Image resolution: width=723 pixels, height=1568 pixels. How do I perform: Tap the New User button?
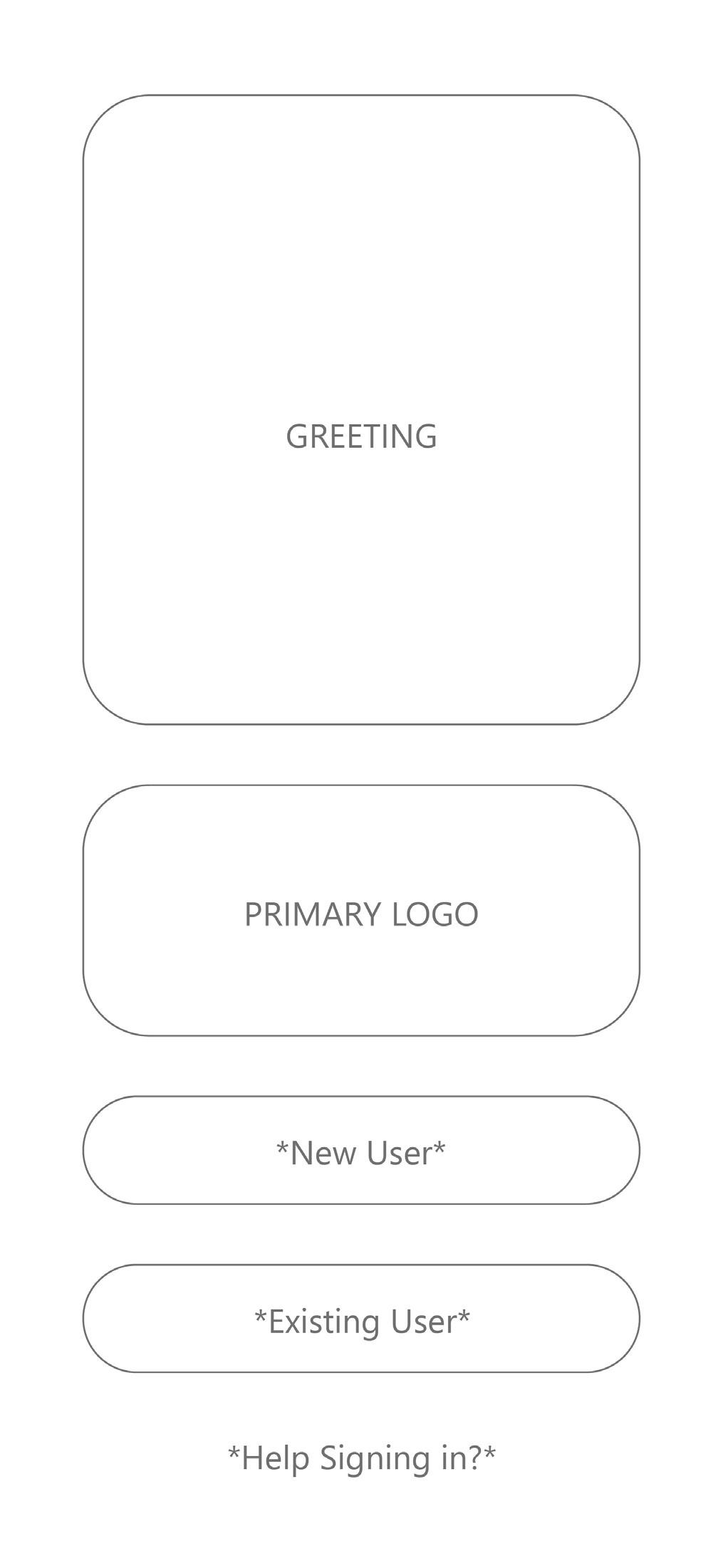361,1151
